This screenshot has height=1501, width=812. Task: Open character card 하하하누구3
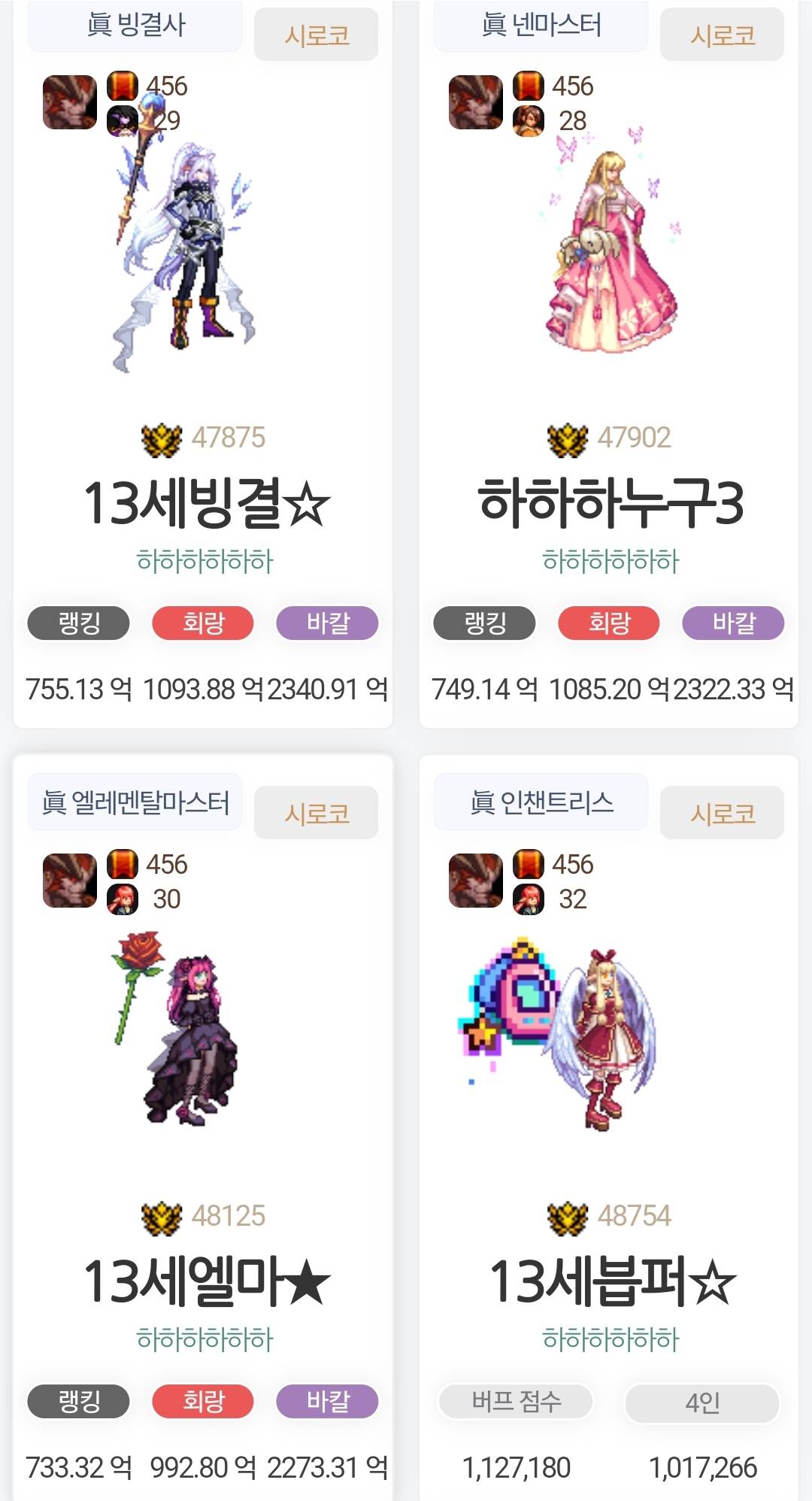point(611,503)
